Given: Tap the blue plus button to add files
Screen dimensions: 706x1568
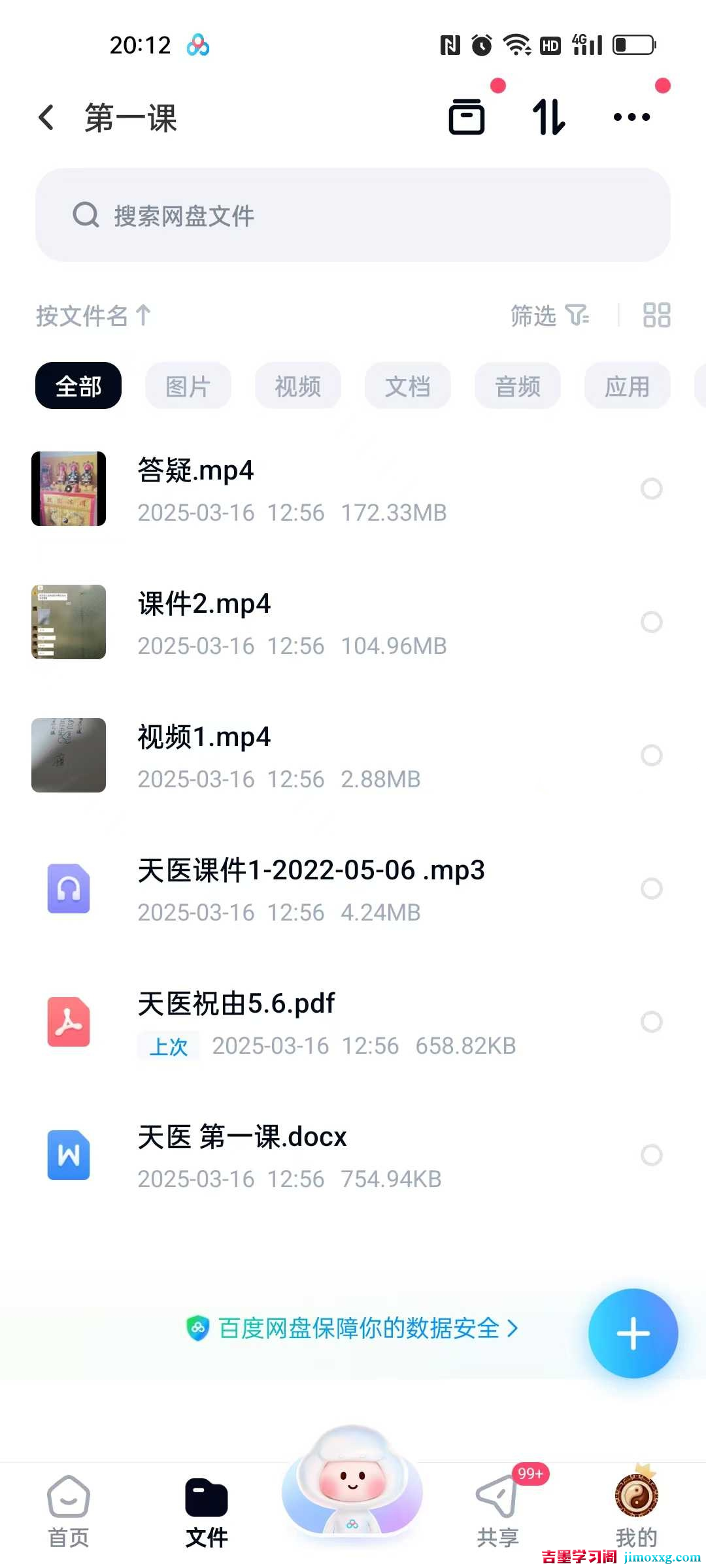Looking at the screenshot, I should 633,1333.
